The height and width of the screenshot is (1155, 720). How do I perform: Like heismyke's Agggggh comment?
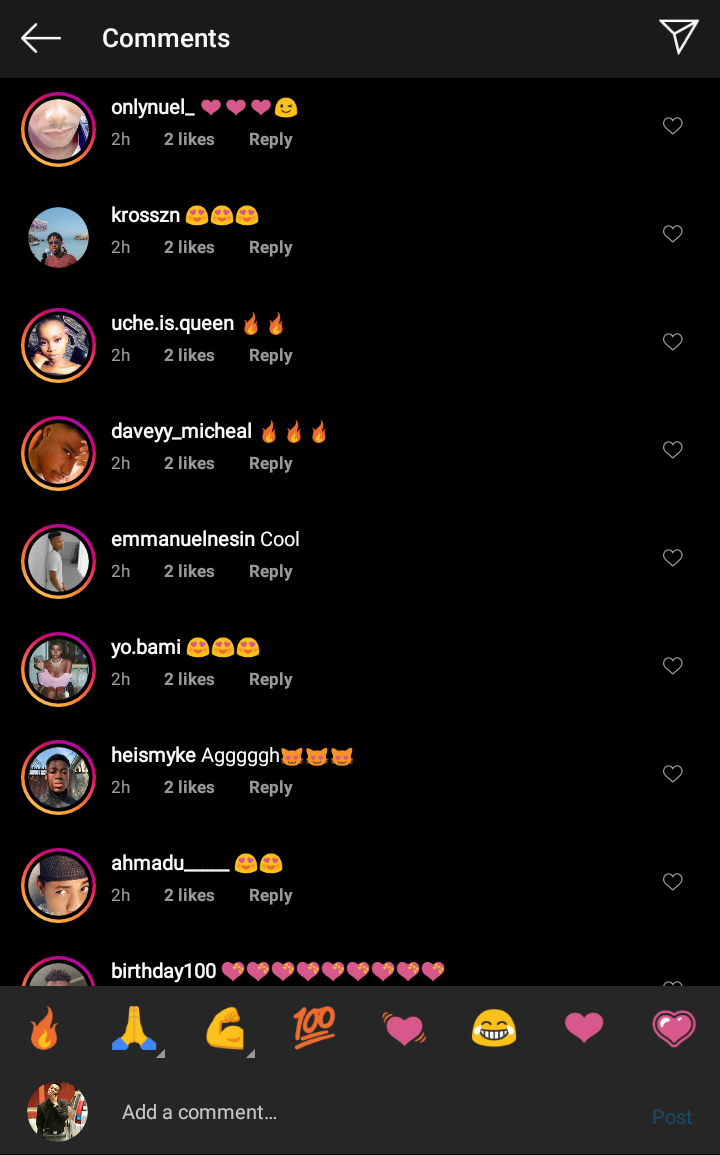point(673,774)
